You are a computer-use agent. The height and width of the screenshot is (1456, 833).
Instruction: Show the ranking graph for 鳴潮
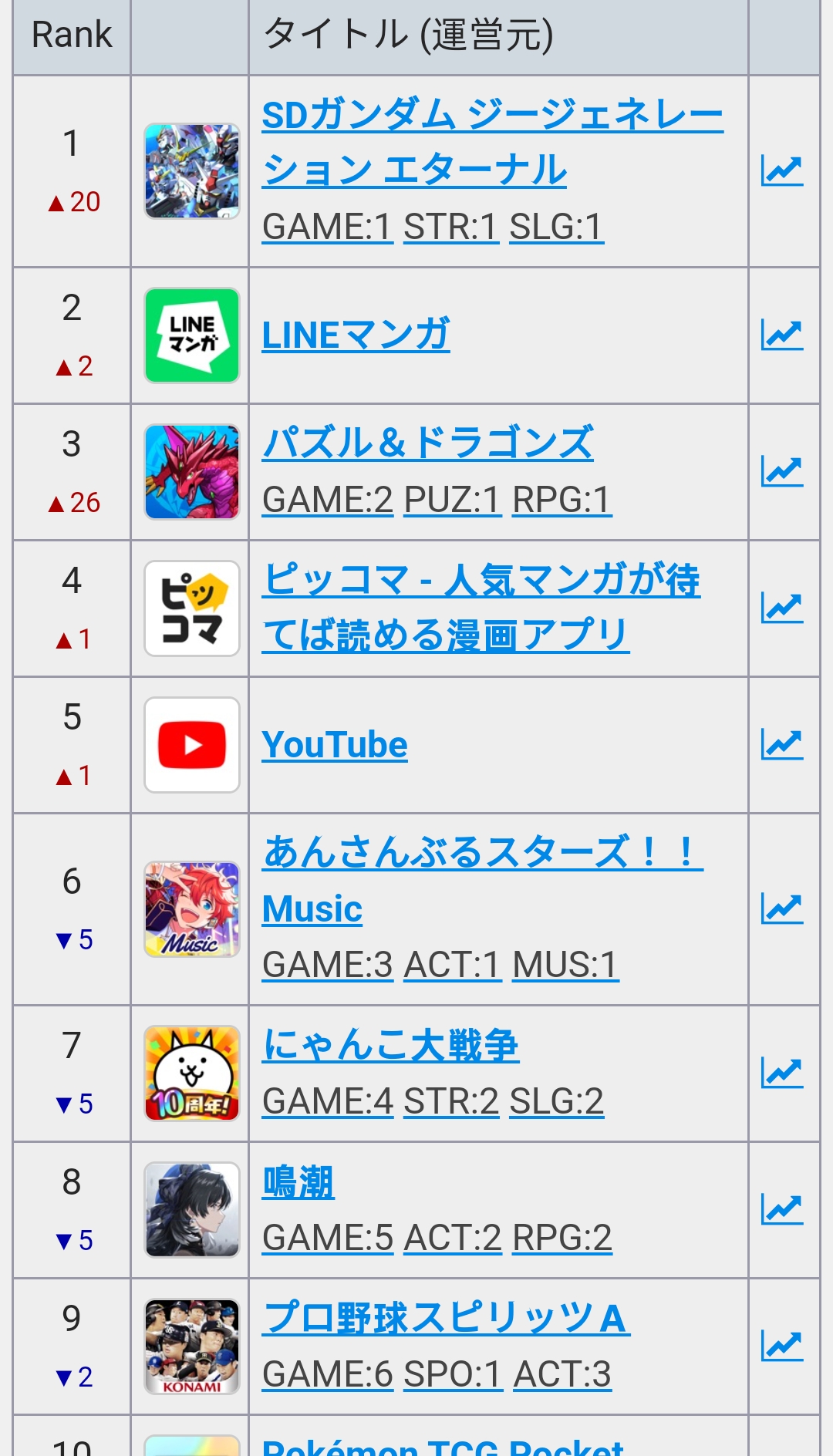[x=782, y=1209]
